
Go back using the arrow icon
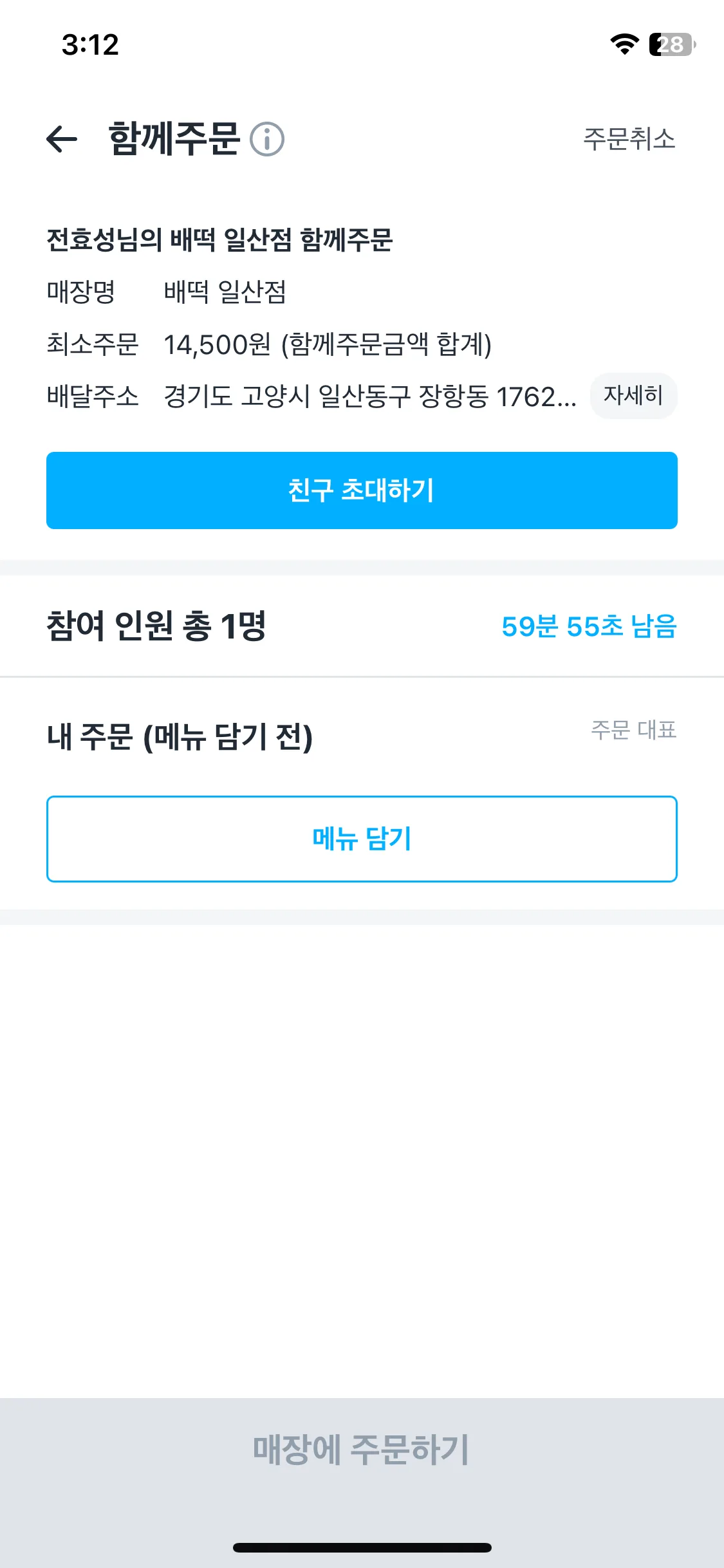tap(62, 139)
